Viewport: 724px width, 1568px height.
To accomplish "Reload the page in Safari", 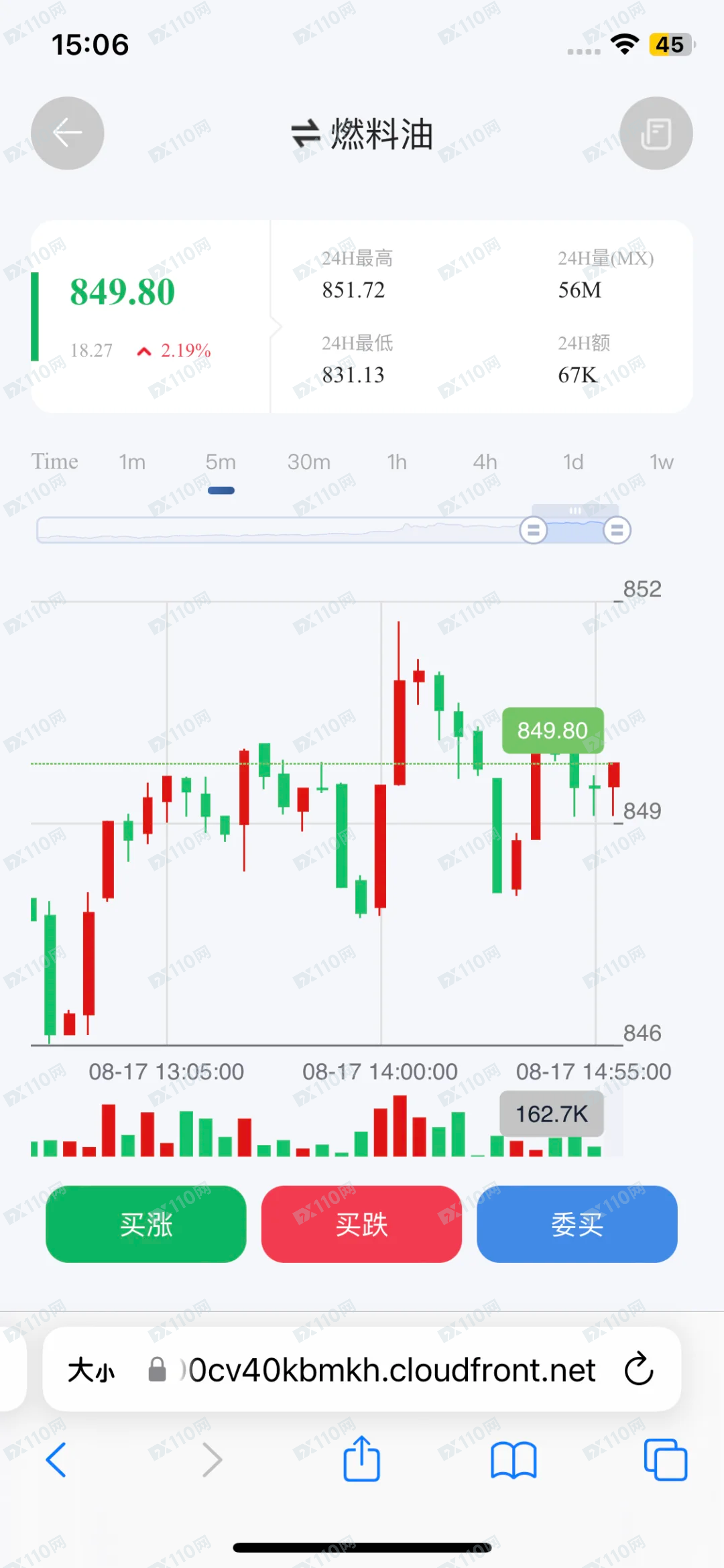I will 639,1369.
